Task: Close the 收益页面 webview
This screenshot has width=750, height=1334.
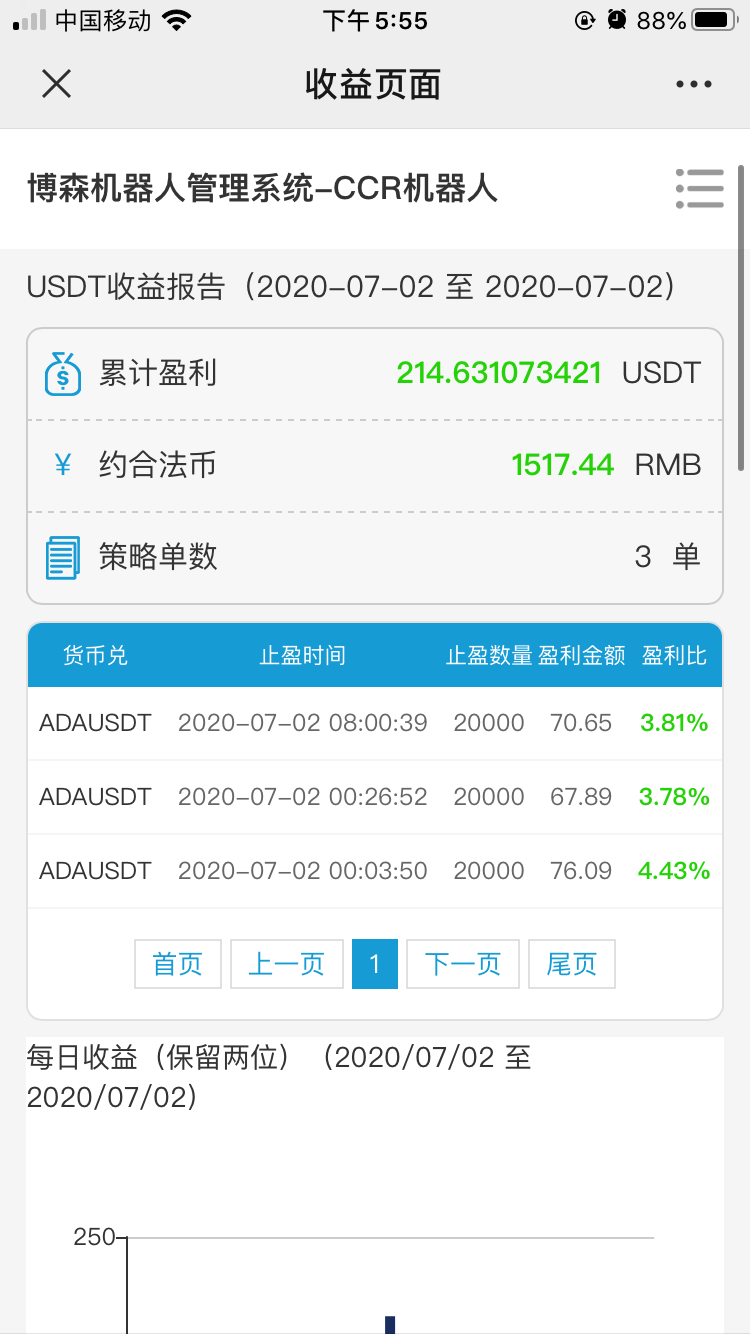Action: coord(57,84)
